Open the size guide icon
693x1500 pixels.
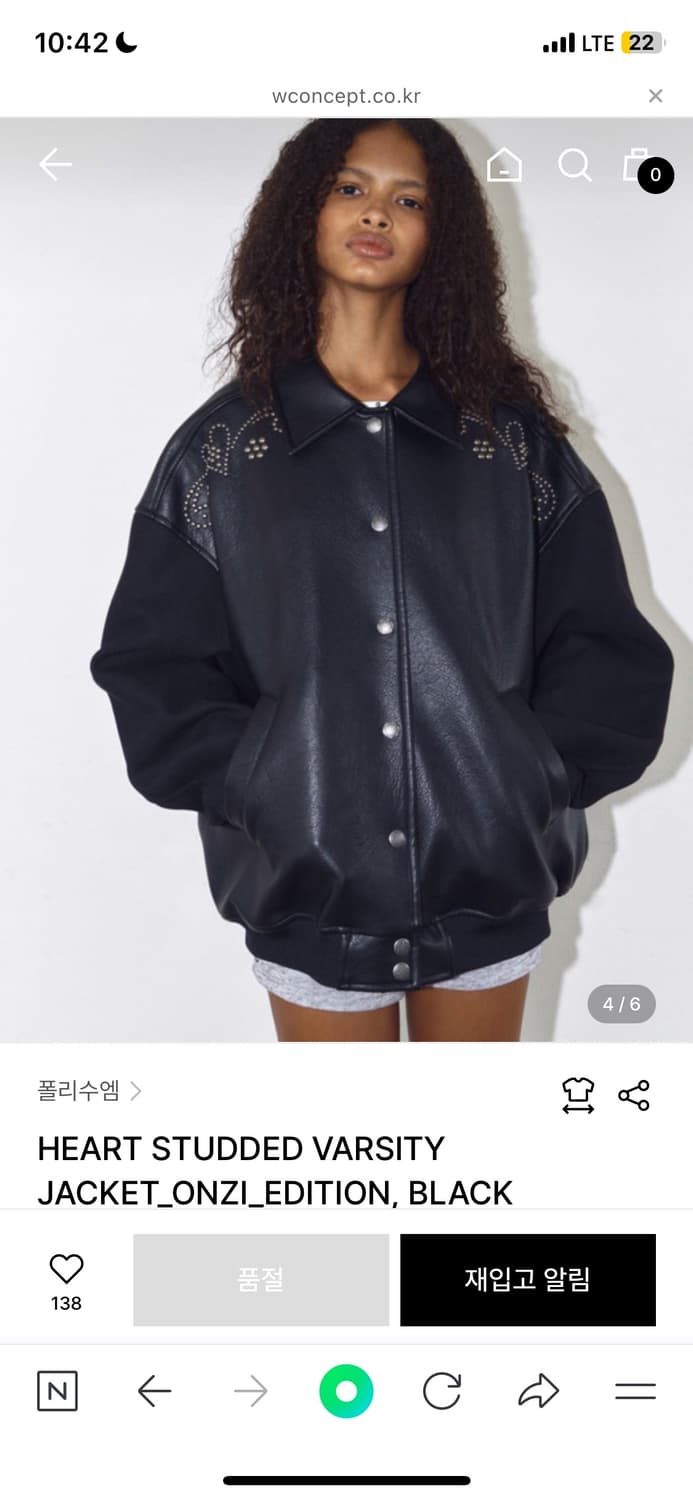pos(578,1095)
